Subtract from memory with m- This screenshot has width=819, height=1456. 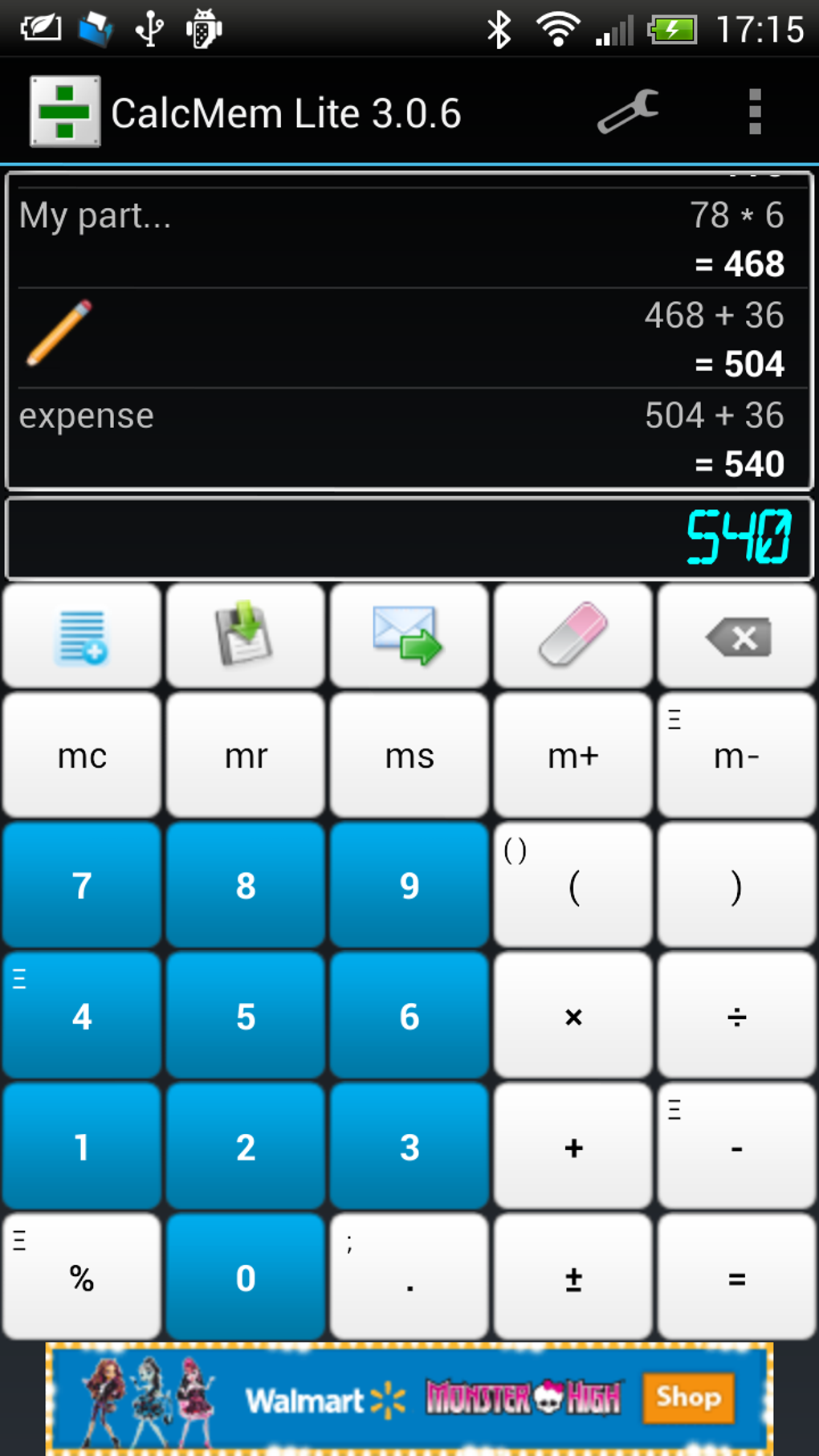[737, 756]
